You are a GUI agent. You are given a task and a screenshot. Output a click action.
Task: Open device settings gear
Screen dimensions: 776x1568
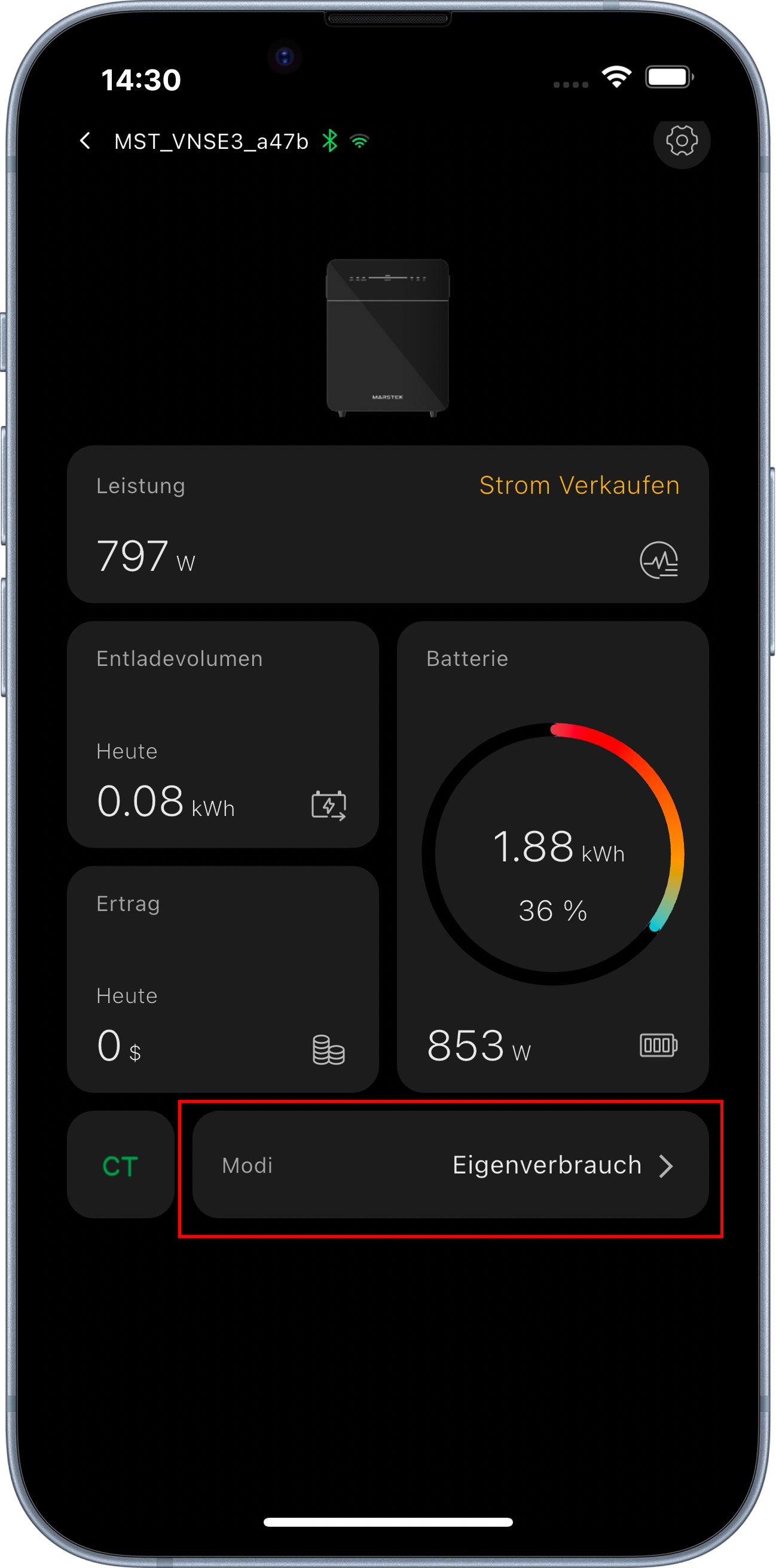681,140
